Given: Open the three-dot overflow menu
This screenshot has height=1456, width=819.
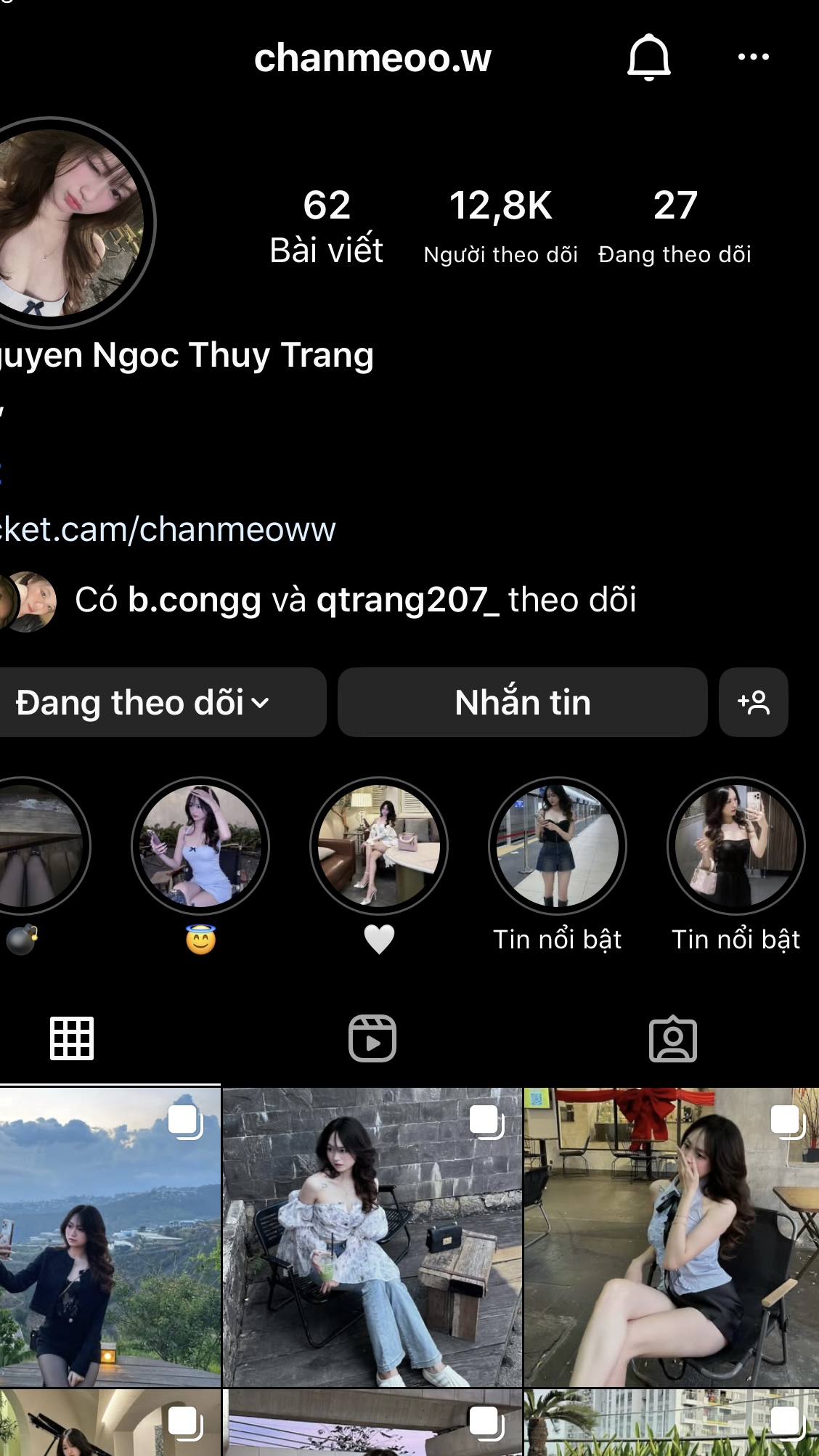Looking at the screenshot, I should click(x=753, y=57).
